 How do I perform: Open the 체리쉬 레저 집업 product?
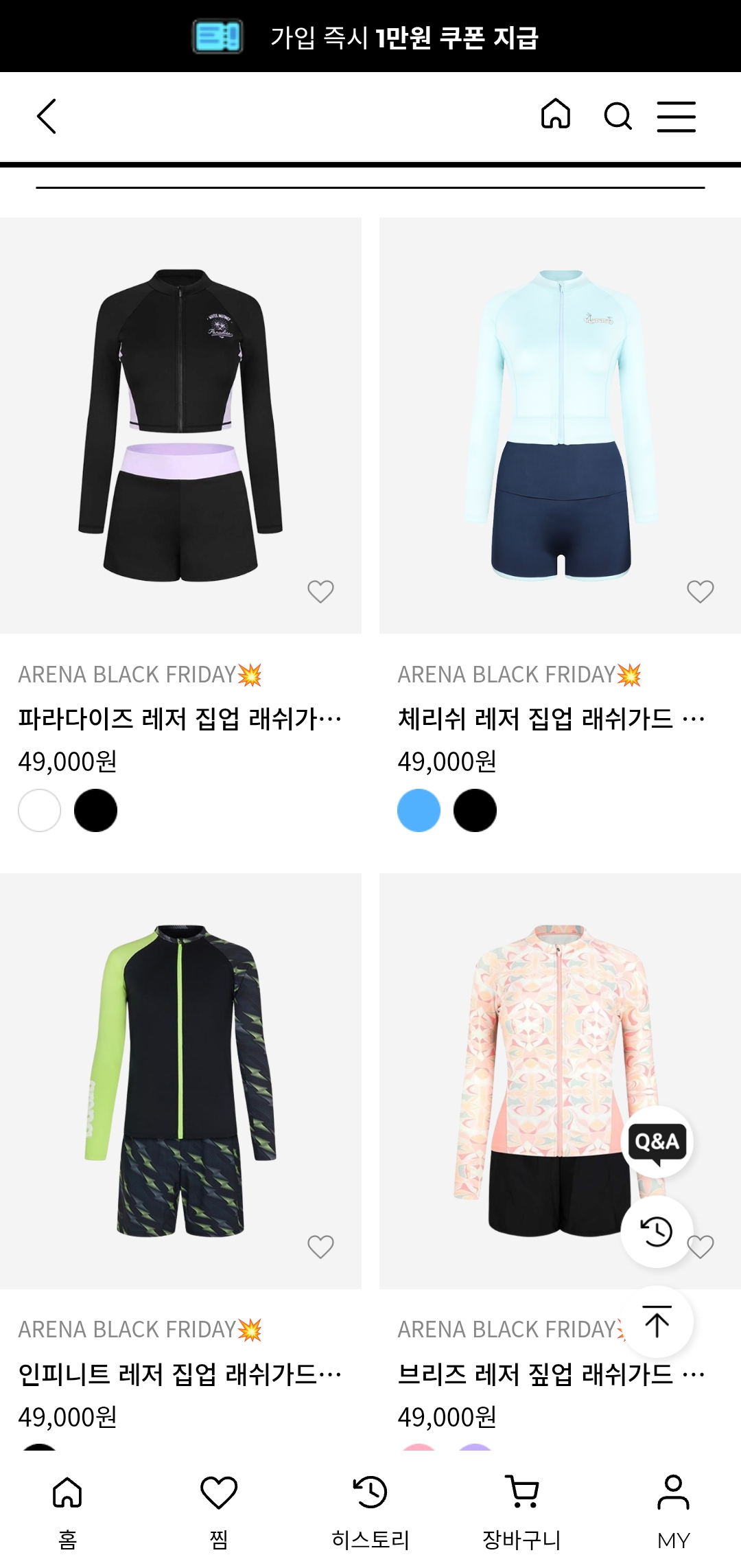point(560,426)
